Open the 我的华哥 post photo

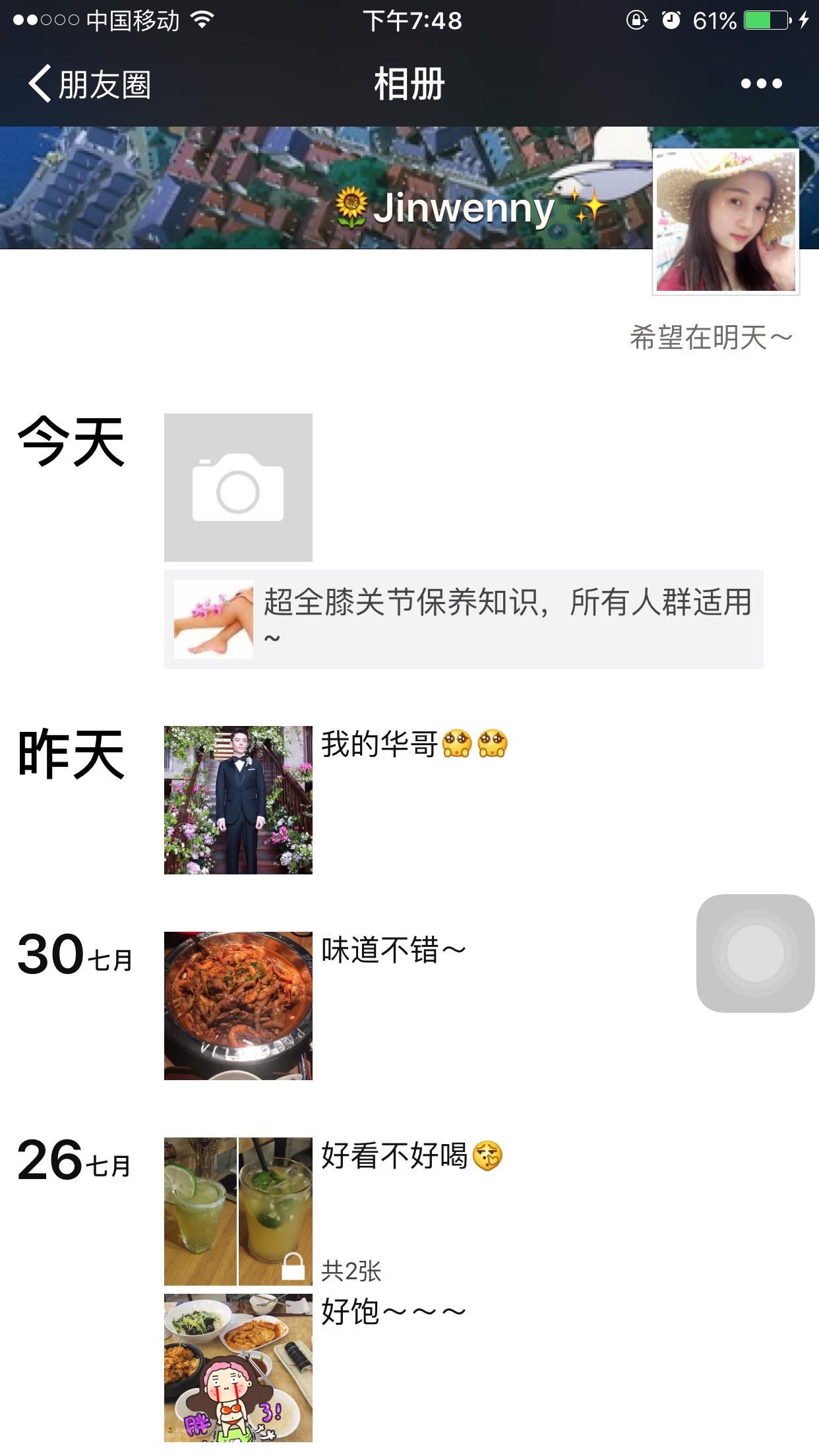tap(238, 800)
